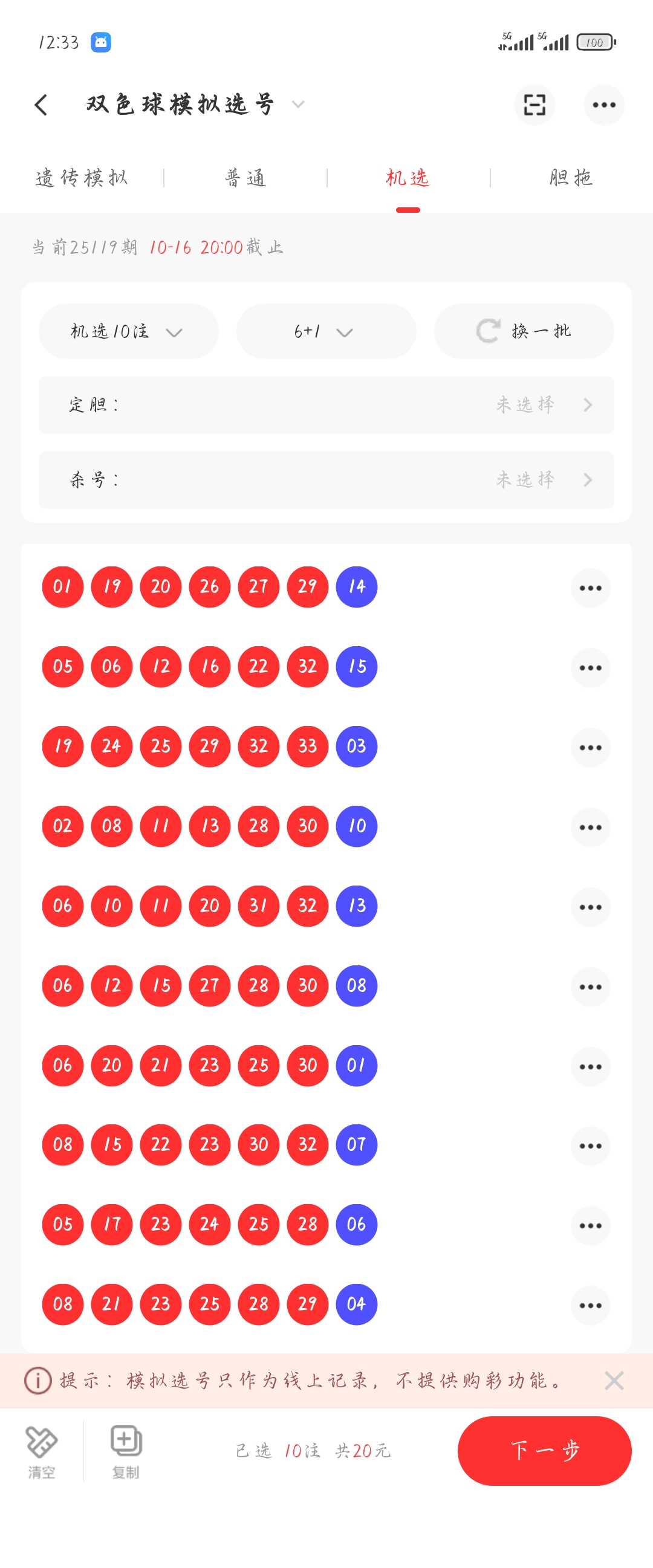Refresh numbers with 换一批
Image resolution: width=653 pixels, height=1568 pixels.
coord(524,331)
